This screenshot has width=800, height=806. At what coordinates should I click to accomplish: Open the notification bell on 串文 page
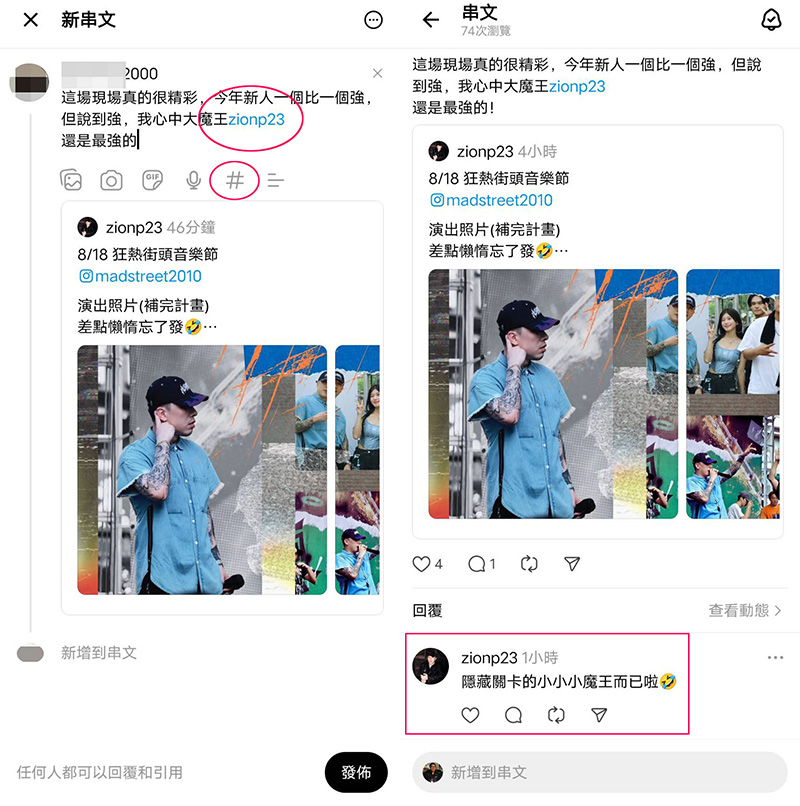pyautogui.click(x=770, y=20)
